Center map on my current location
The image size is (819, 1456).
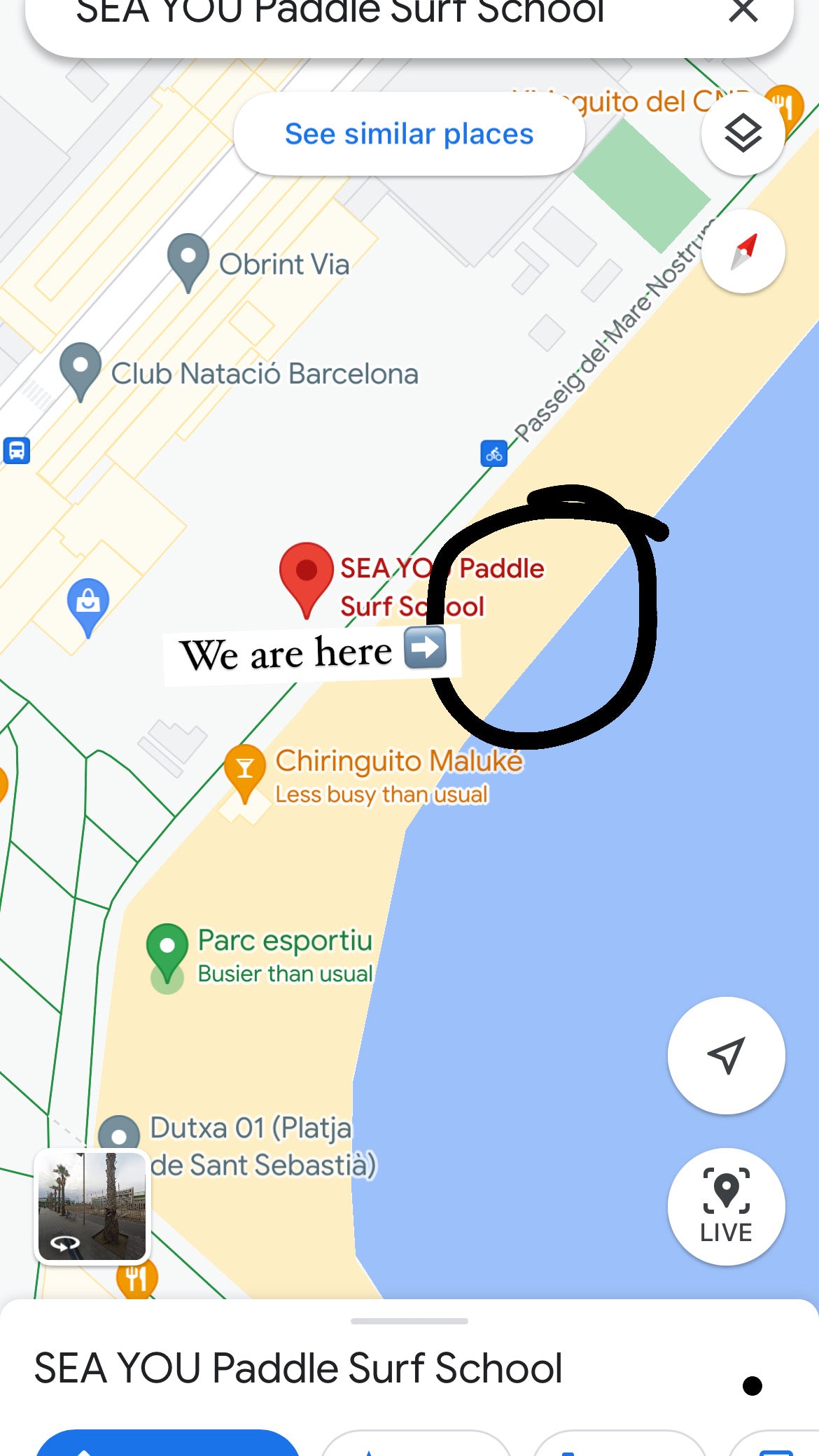tap(726, 1055)
